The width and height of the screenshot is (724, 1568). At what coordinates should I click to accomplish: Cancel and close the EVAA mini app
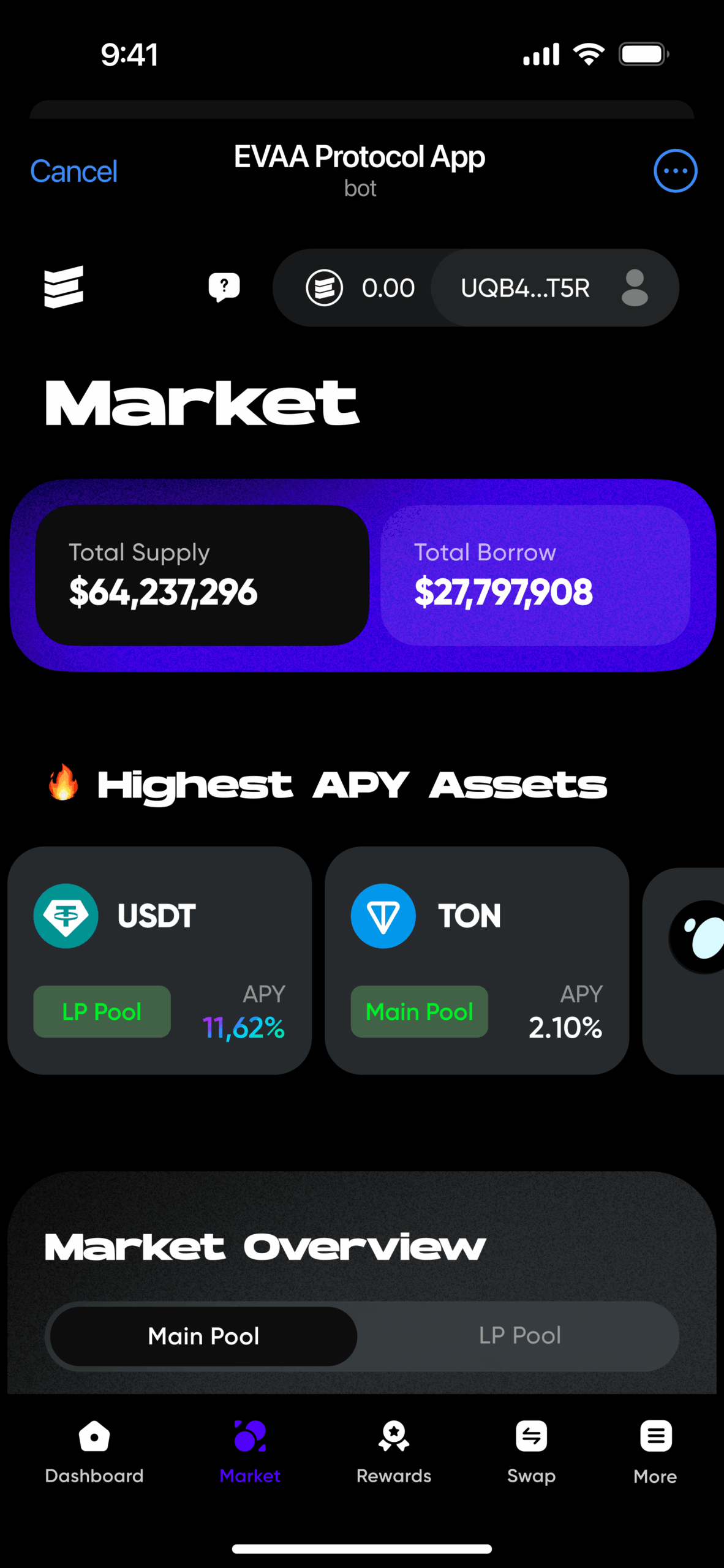pos(74,171)
